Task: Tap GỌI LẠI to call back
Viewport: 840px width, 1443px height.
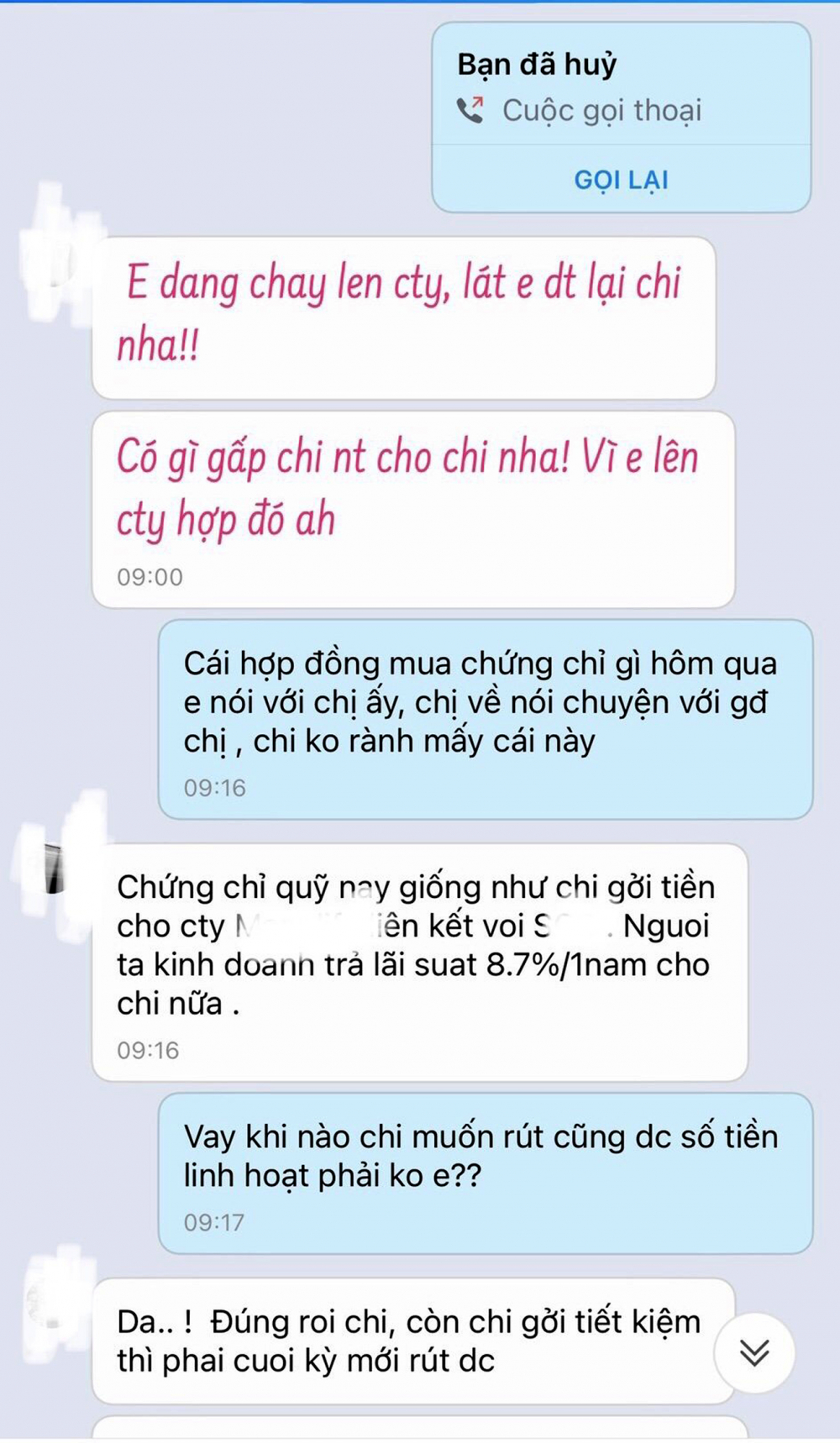Action: click(x=621, y=180)
